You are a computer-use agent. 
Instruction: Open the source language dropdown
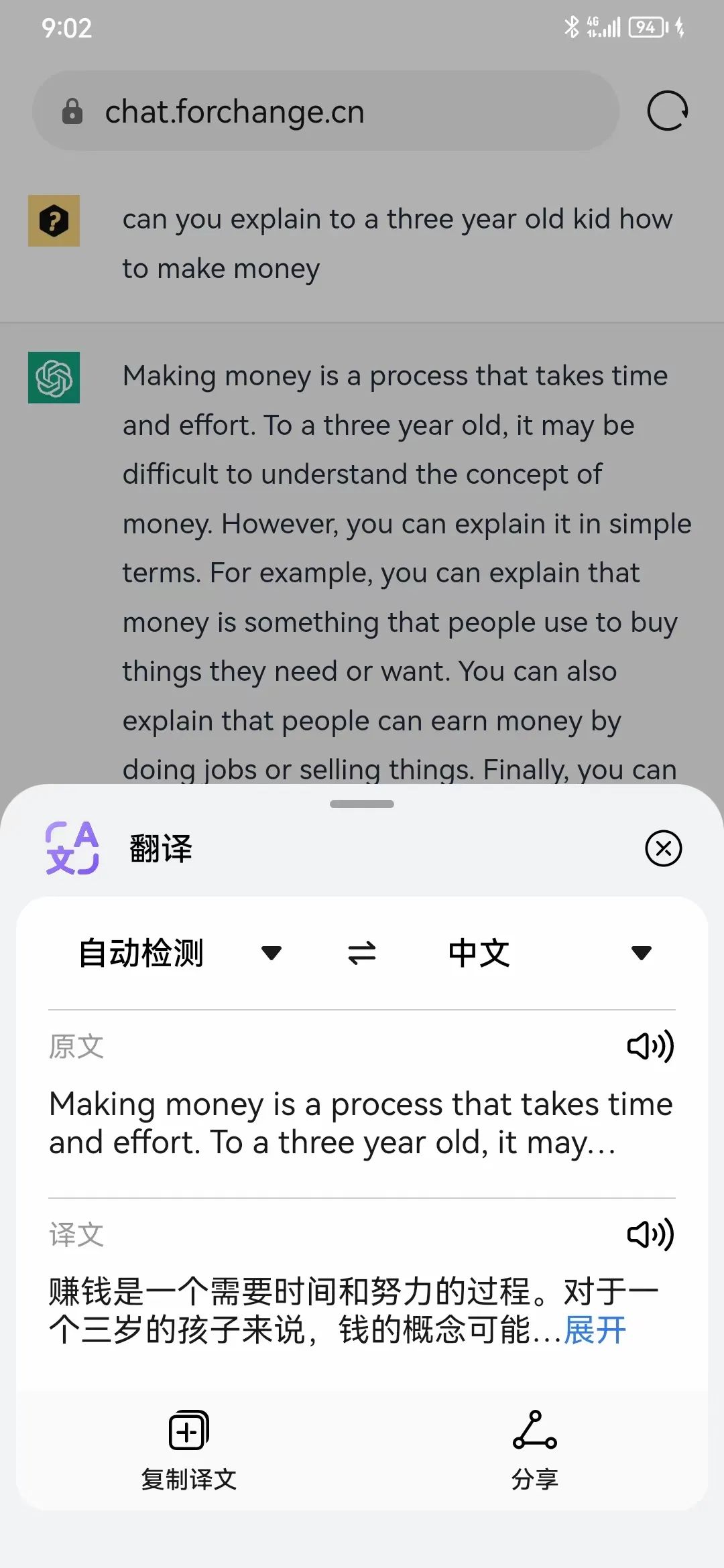click(x=270, y=953)
